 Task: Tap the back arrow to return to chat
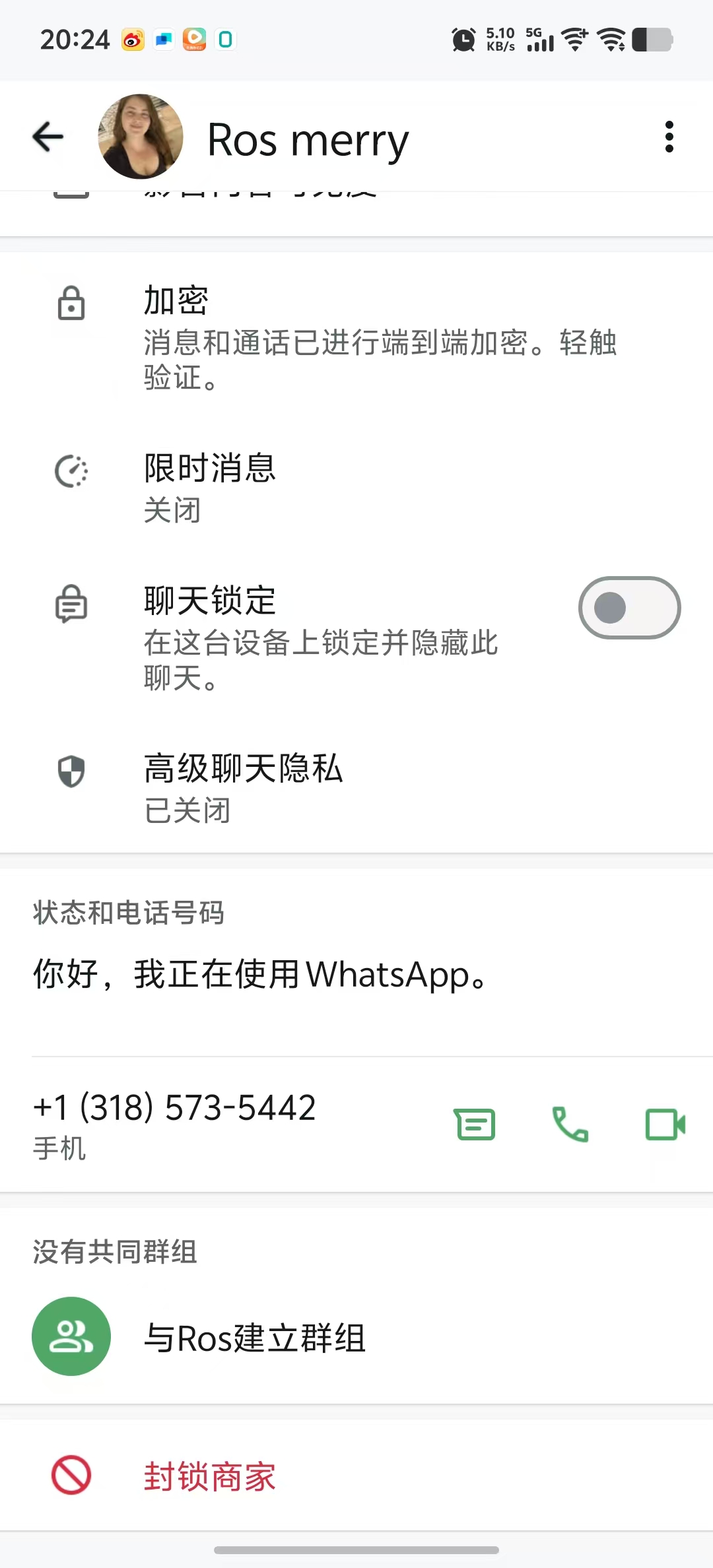[47, 137]
